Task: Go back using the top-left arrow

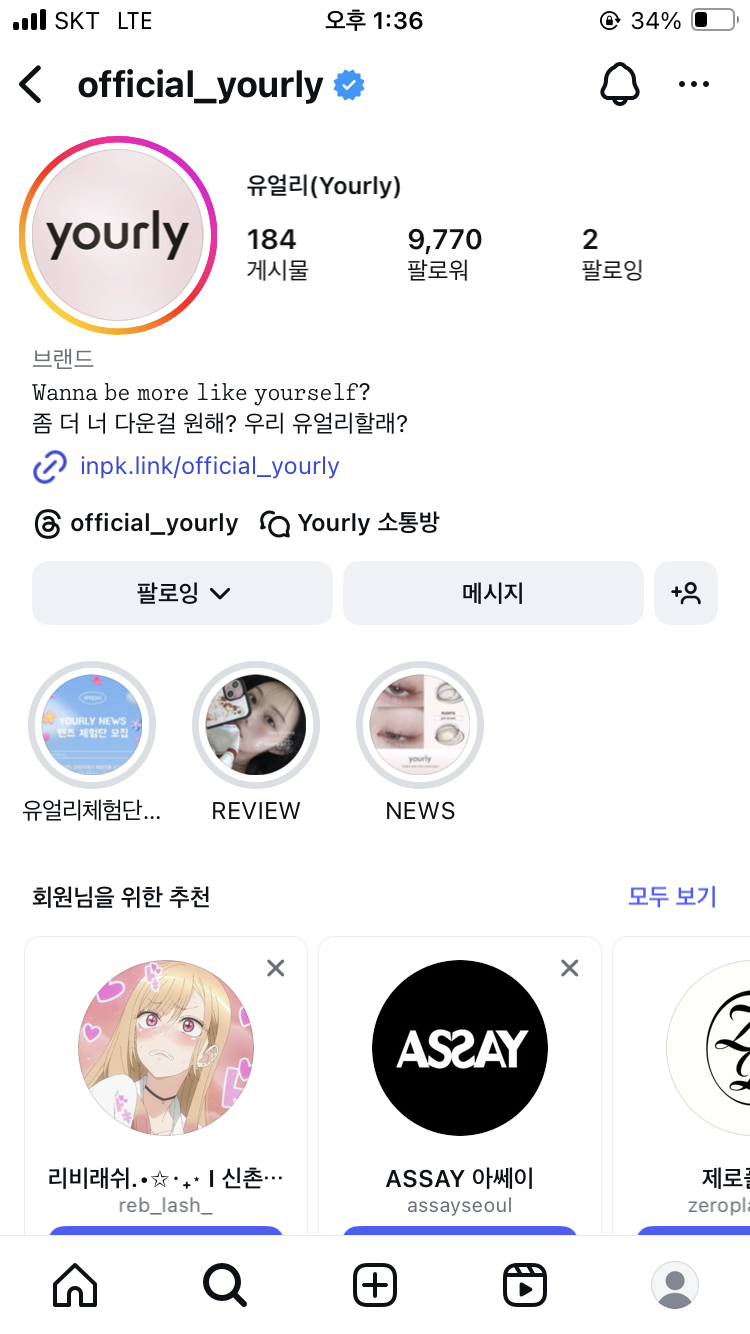Action: 31,85
